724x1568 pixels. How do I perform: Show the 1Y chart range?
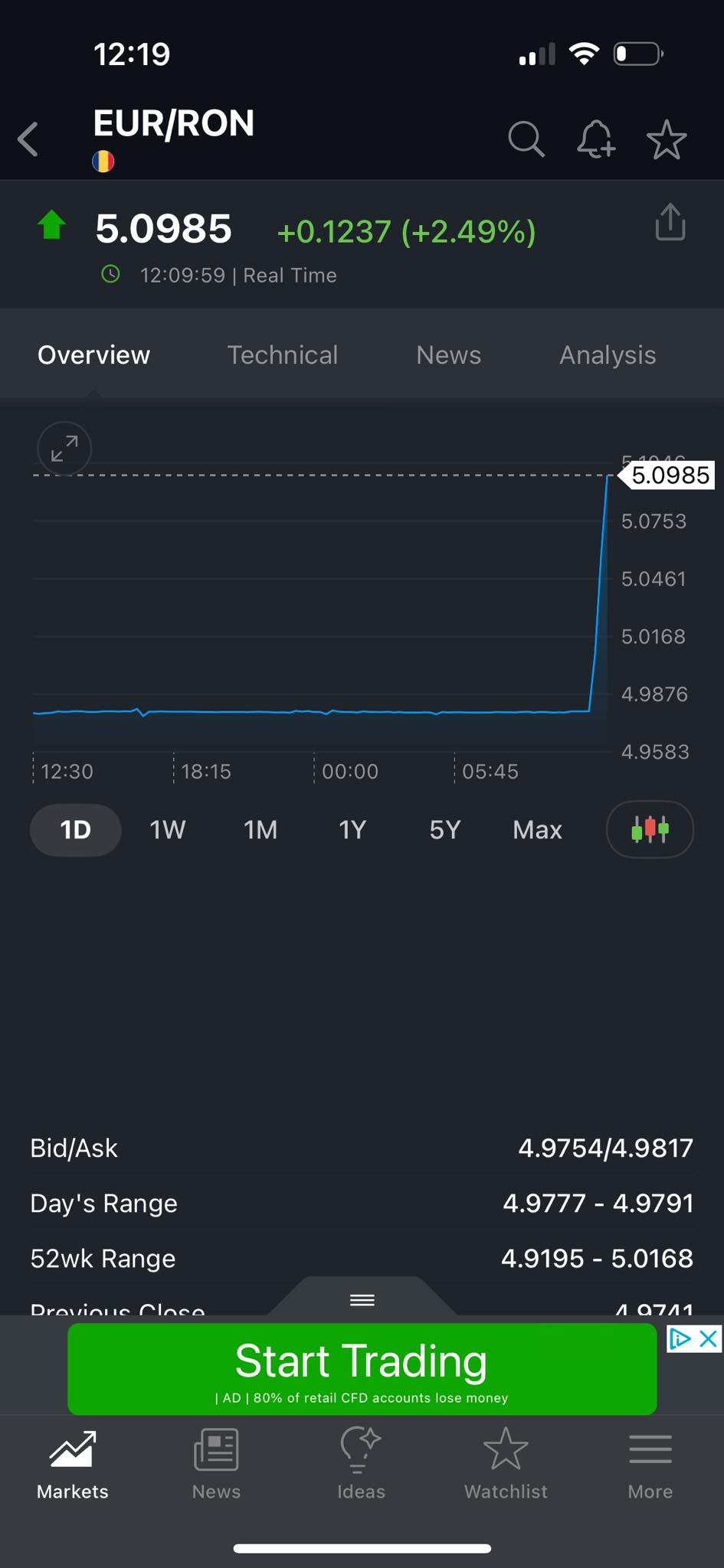point(352,830)
